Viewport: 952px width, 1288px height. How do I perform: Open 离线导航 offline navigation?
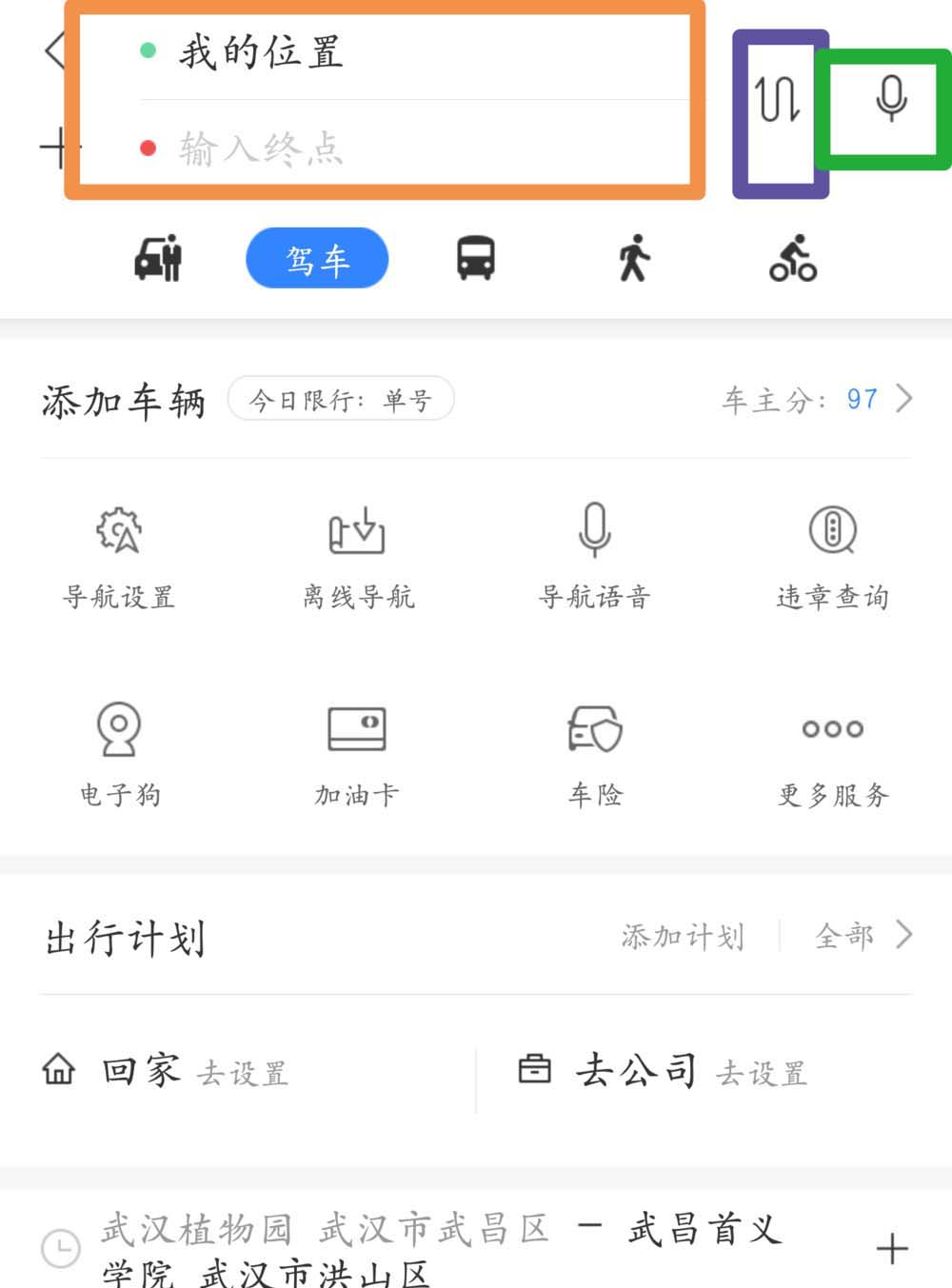click(x=357, y=556)
